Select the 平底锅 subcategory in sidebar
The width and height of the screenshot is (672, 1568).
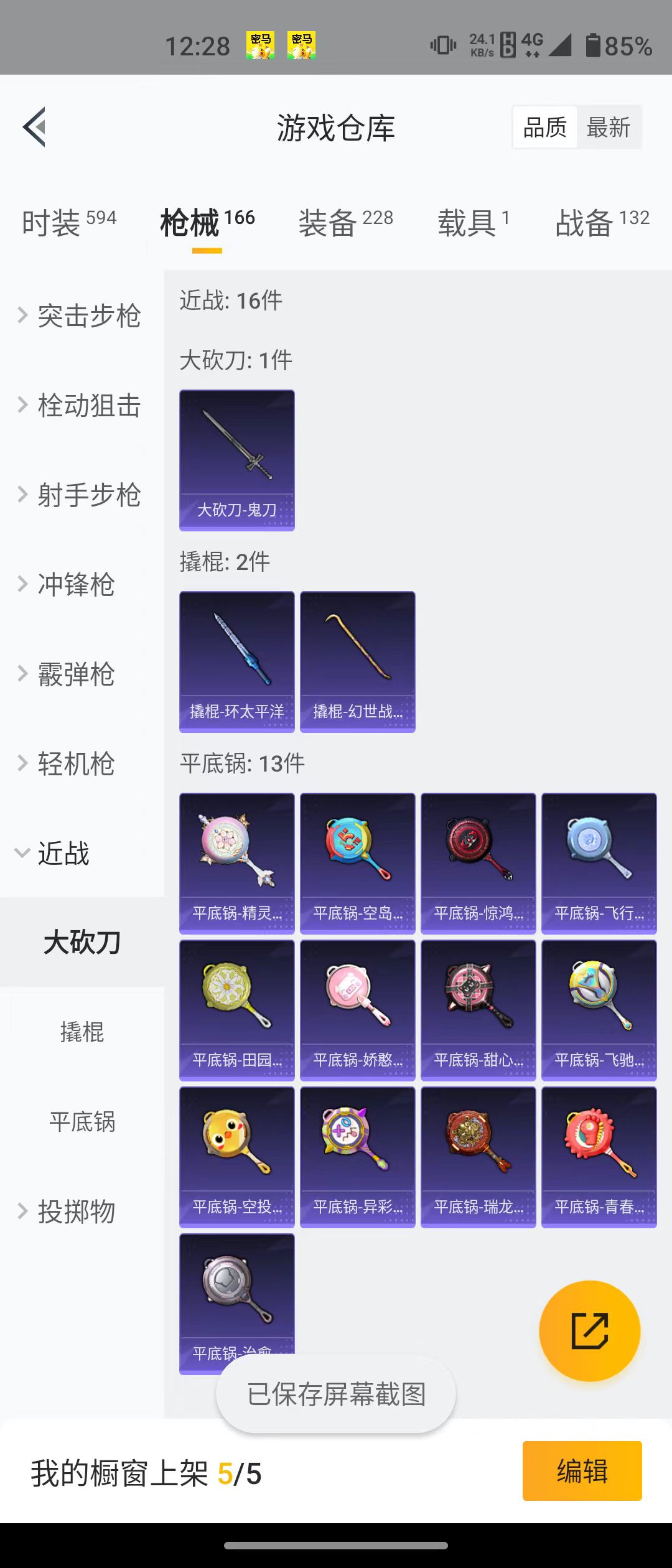(x=82, y=1122)
